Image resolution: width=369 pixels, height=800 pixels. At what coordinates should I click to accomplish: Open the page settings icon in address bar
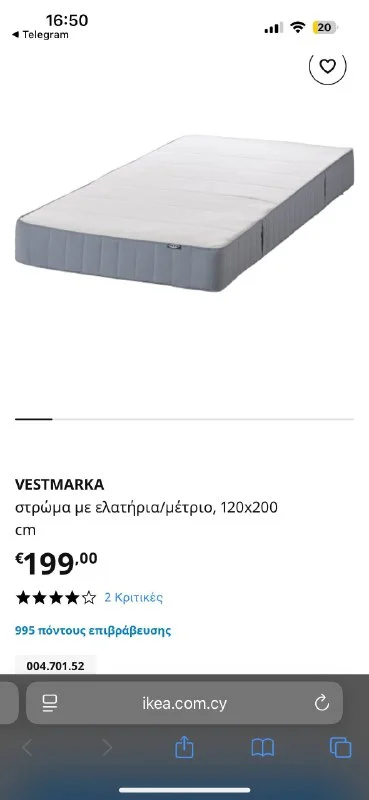(50, 704)
